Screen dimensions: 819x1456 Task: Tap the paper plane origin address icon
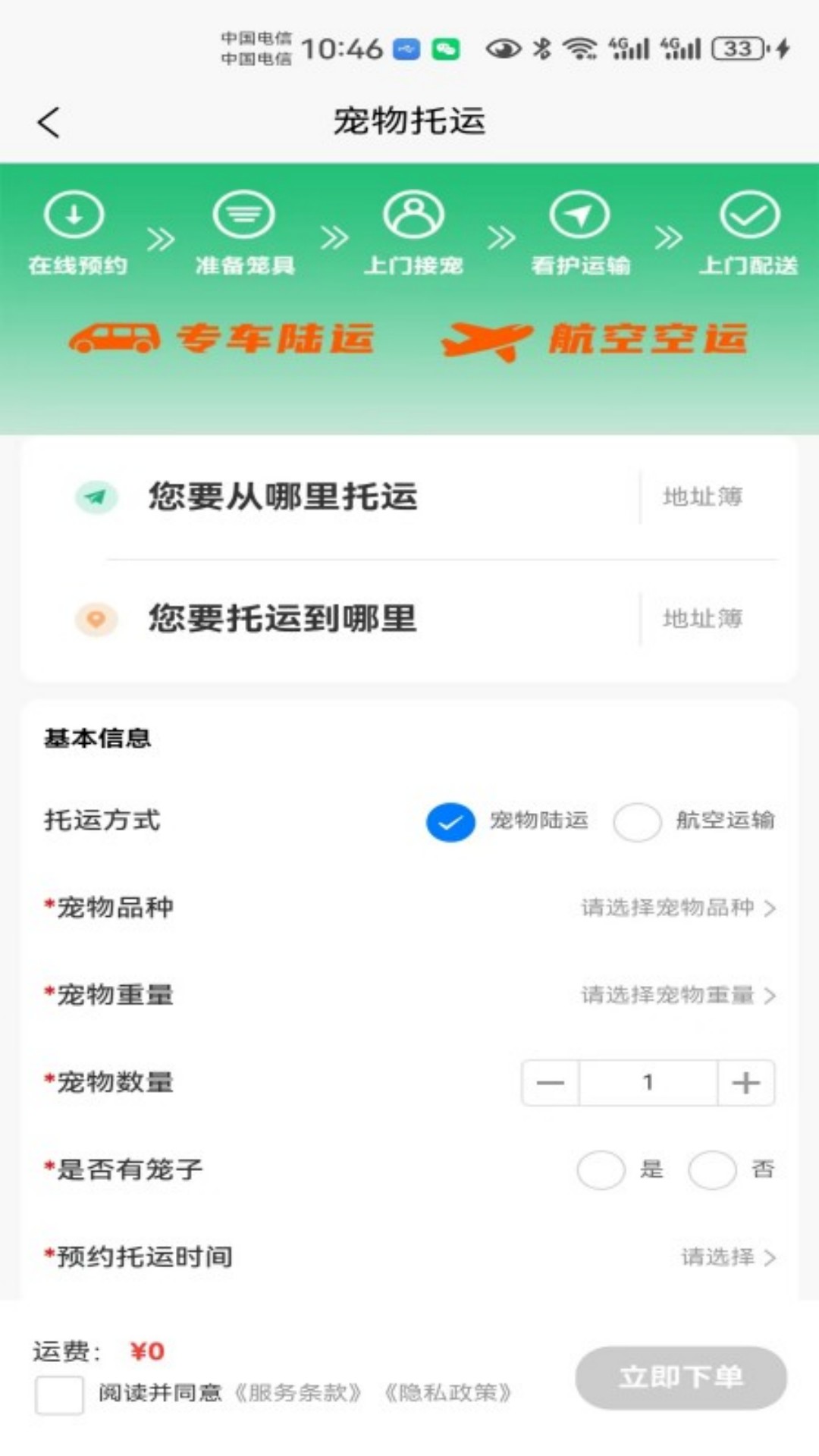[x=95, y=497]
